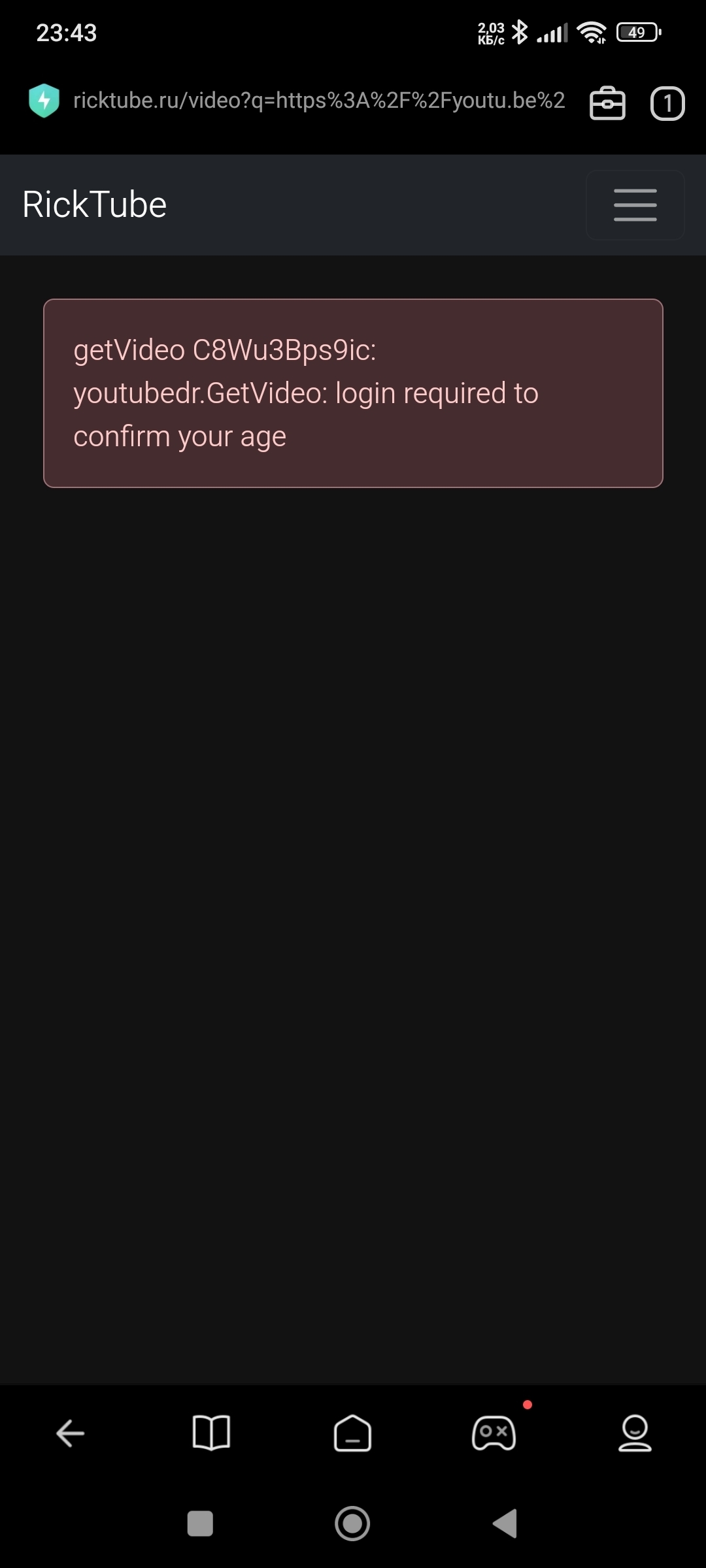The width and height of the screenshot is (706, 1568).
Task: Tap the system recent apps button
Action: 200,1524
